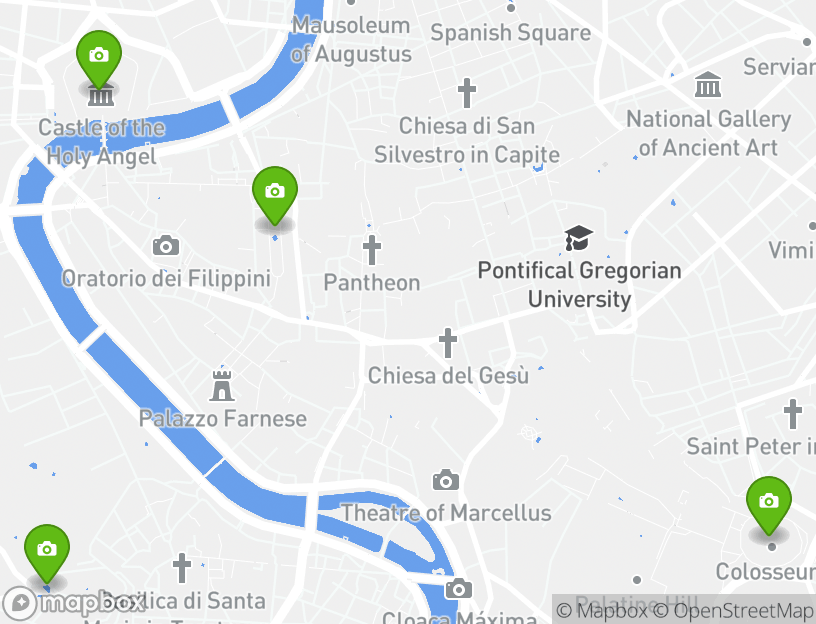Select the green camera marker near the Pantheon
Image resolution: width=816 pixels, height=624 pixels.
click(x=274, y=192)
